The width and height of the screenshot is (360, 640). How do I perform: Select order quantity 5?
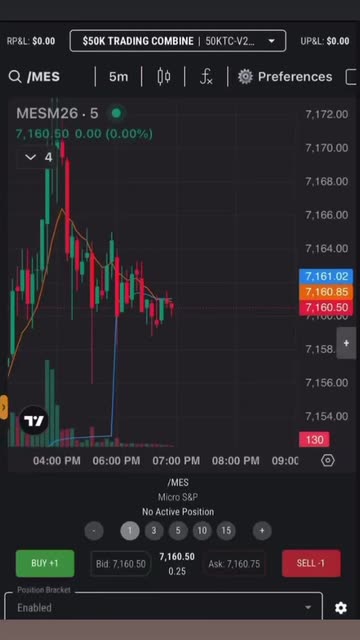pos(178,531)
